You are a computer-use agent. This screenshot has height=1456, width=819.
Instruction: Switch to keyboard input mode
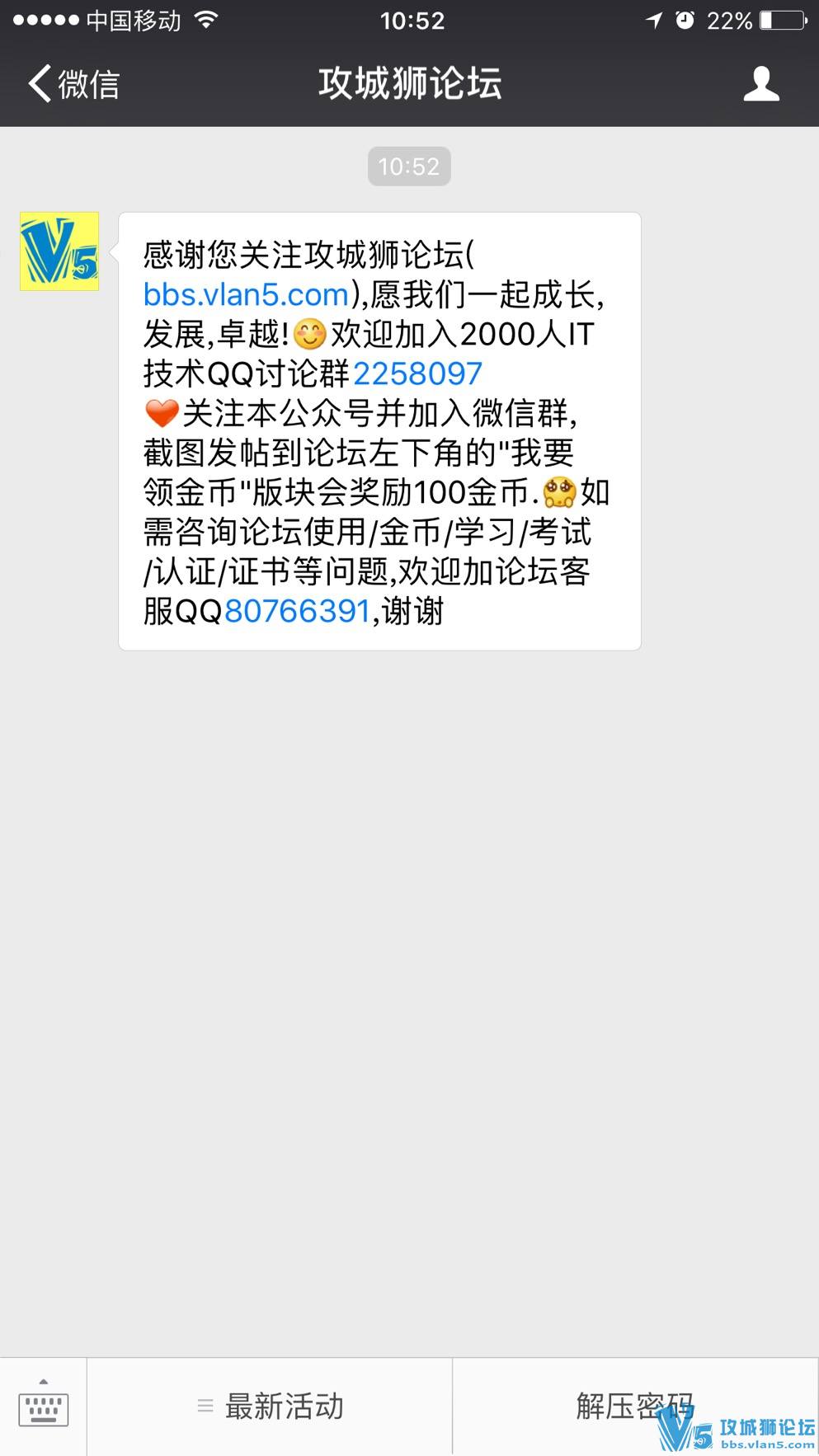(x=43, y=1407)
